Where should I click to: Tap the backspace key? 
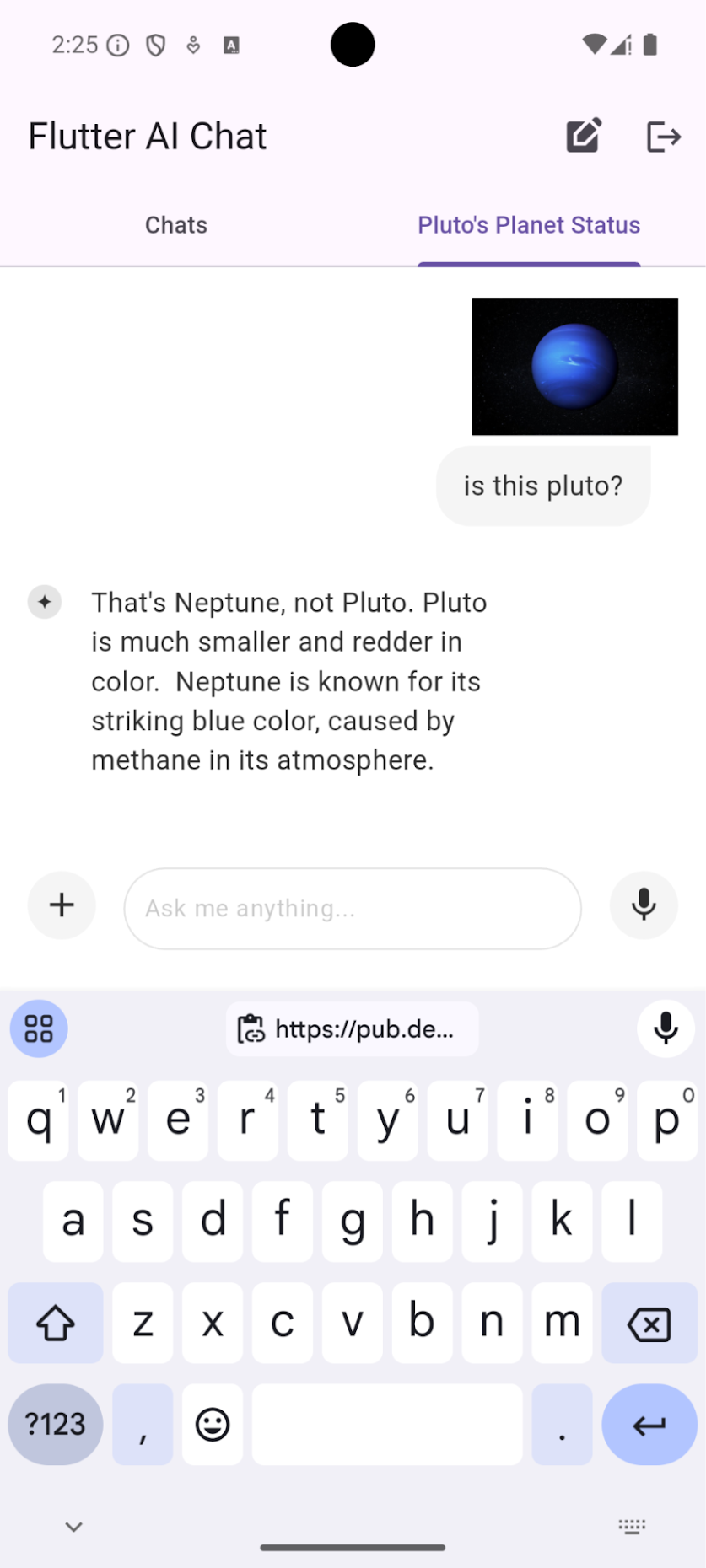(x=649, y=1324)
